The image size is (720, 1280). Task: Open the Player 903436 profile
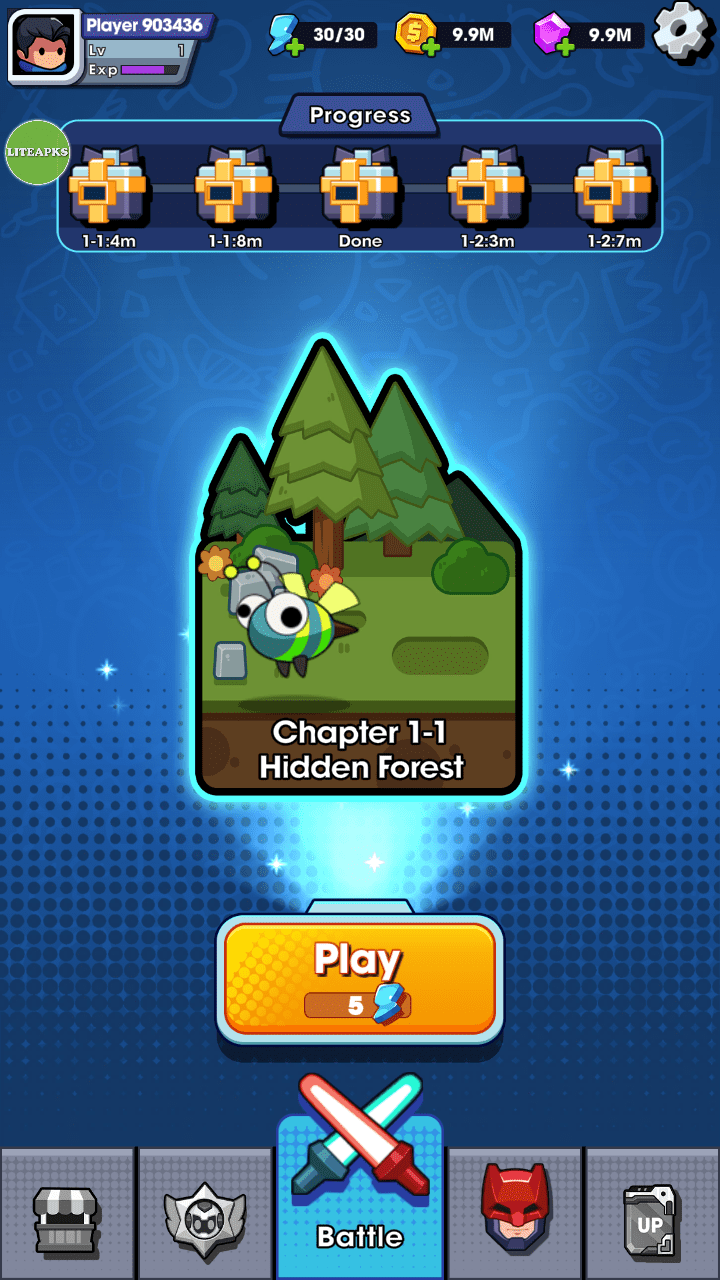(45, 45)
